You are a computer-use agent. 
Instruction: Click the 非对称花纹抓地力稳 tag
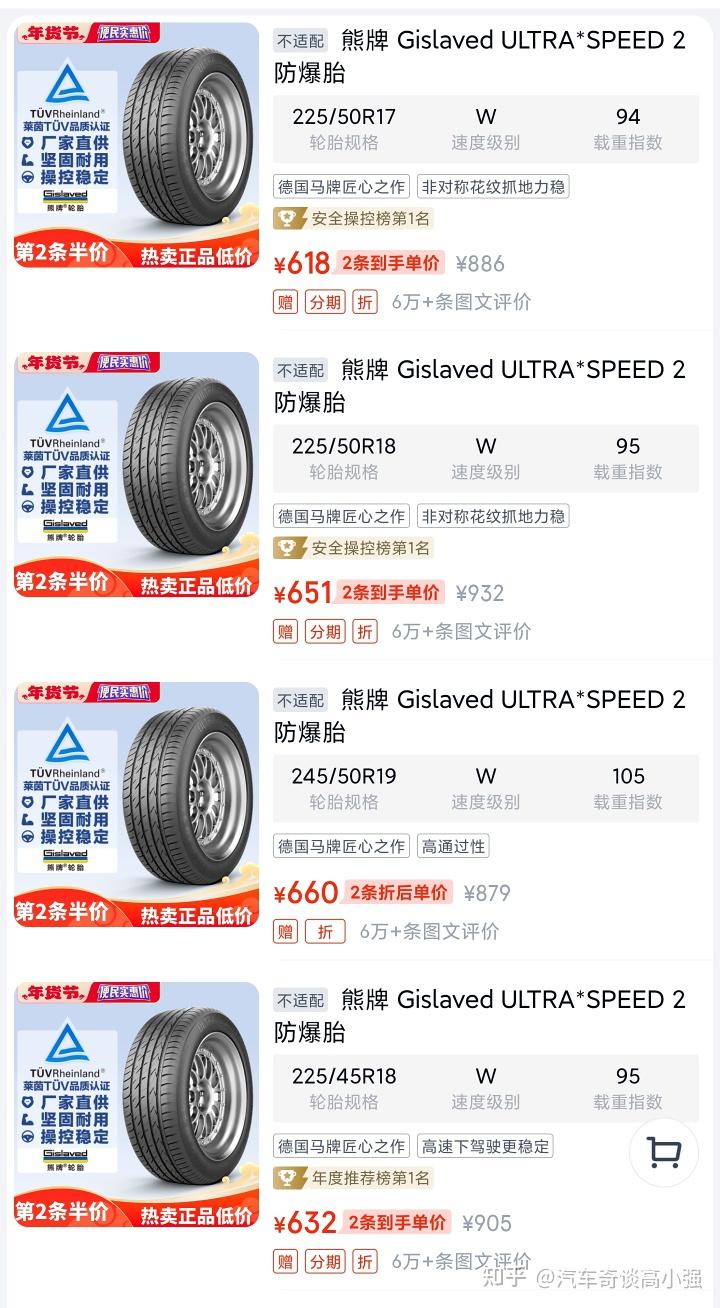tap(494, 186)
